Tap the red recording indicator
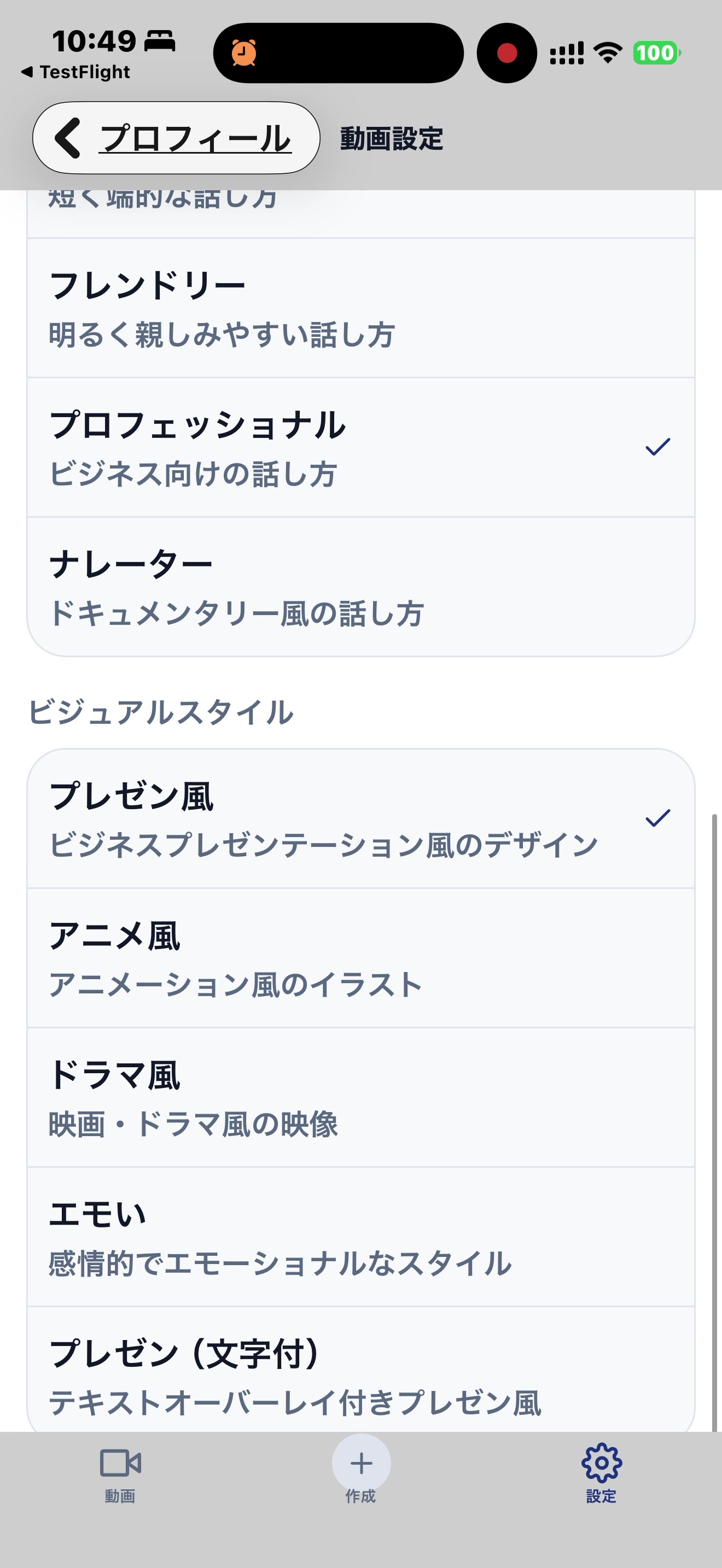Image resolution: width=722 pixels, height=1568 pixels. click(x=507, y=54)
